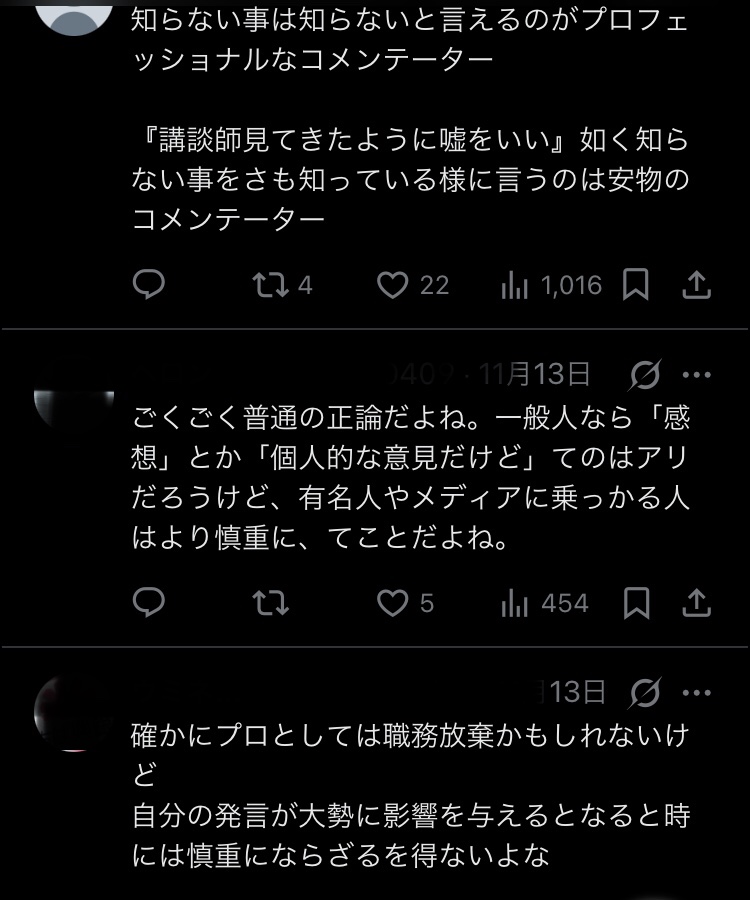Reply to the post with 454 views

pyautogui.click(x=148, y=603)
